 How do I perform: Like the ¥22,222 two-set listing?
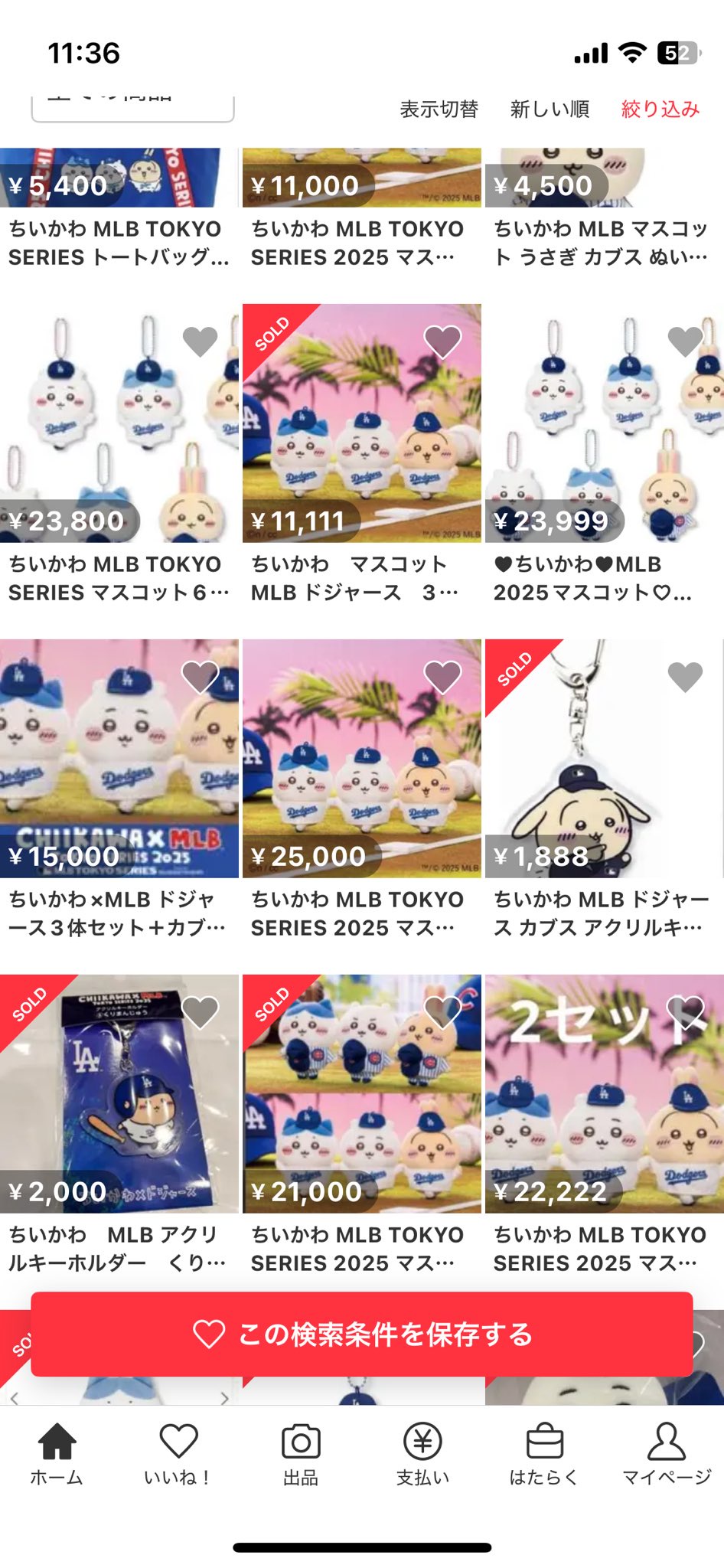[685, 1012]
